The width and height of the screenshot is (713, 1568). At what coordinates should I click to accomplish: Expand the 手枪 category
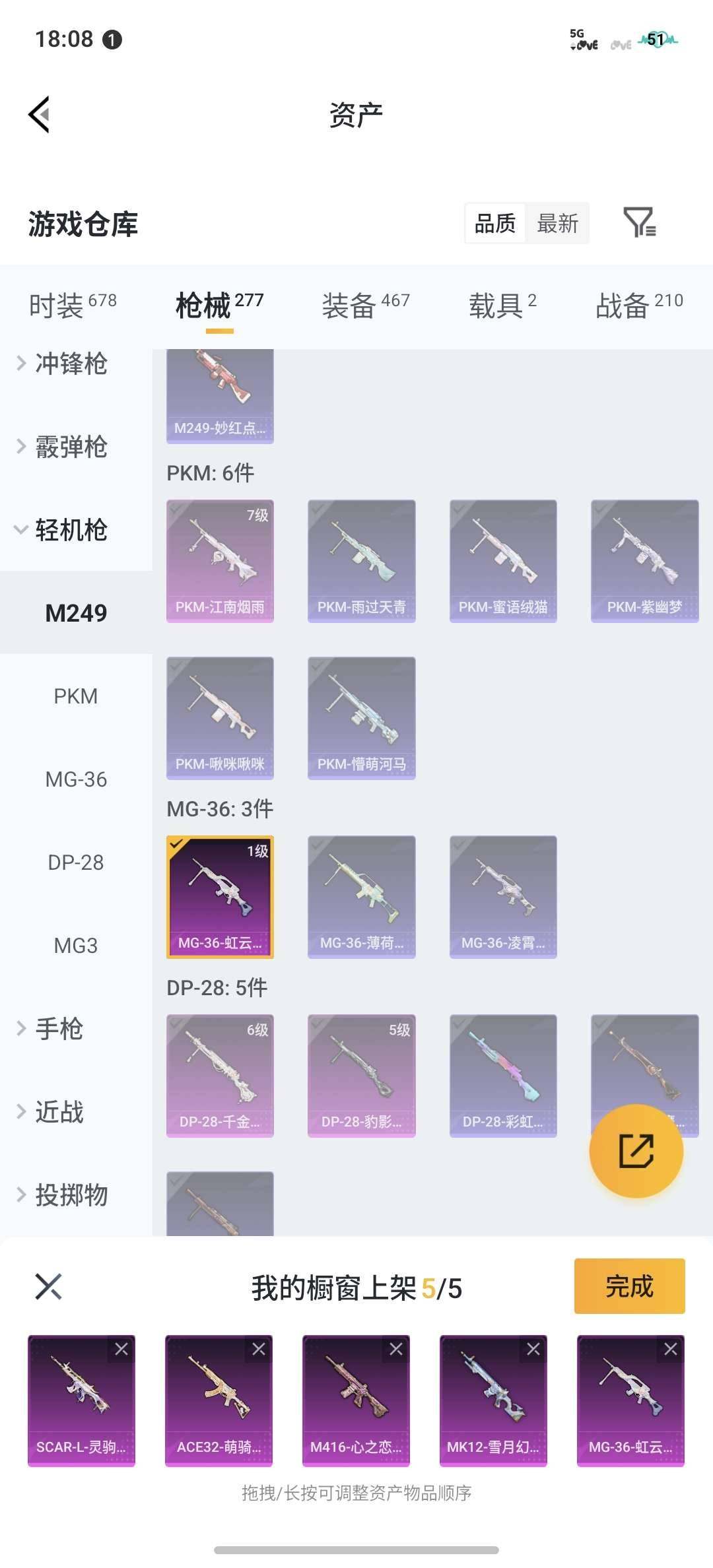58,1029
